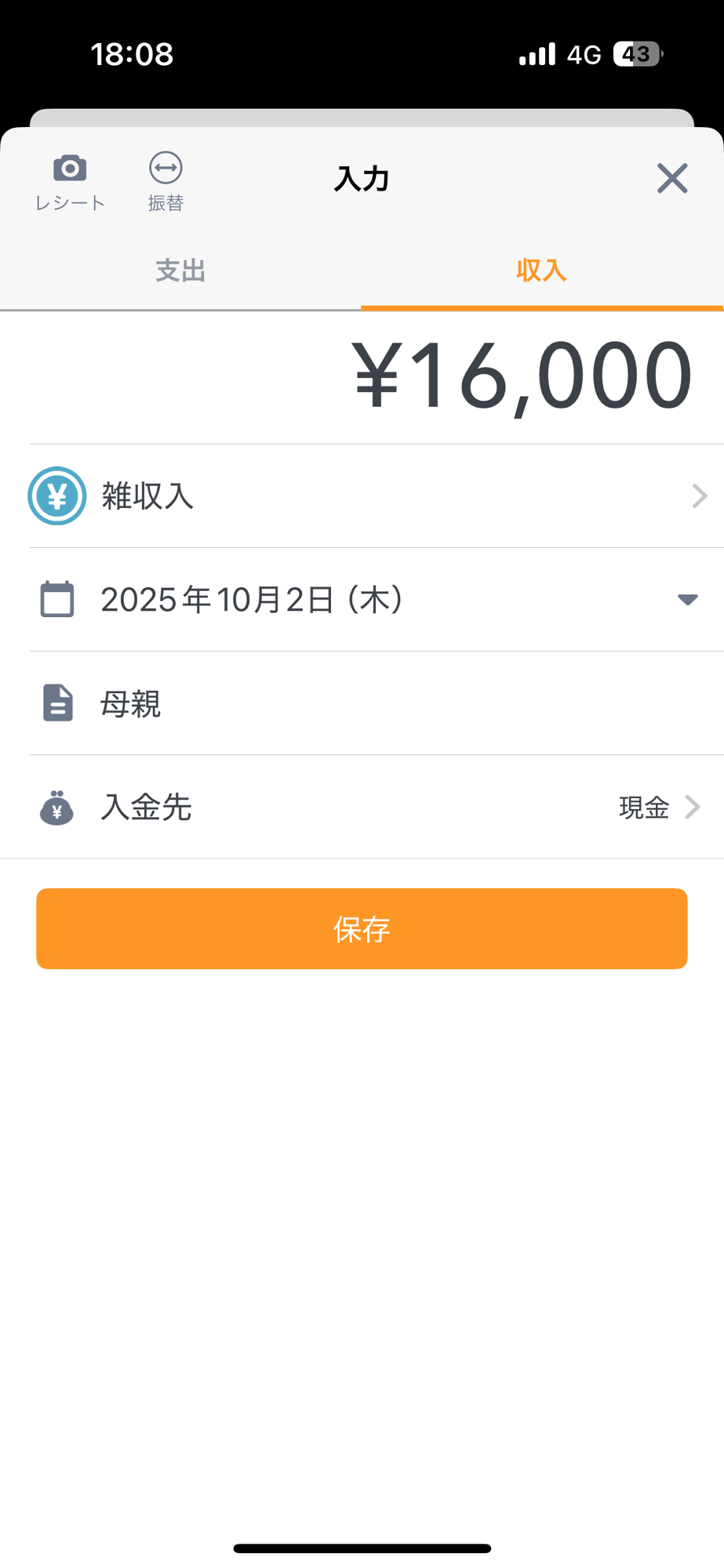This screenshot has width=724, height=1568.
Task: Close the 入力 screen
Action: click(x=672, y=179)
